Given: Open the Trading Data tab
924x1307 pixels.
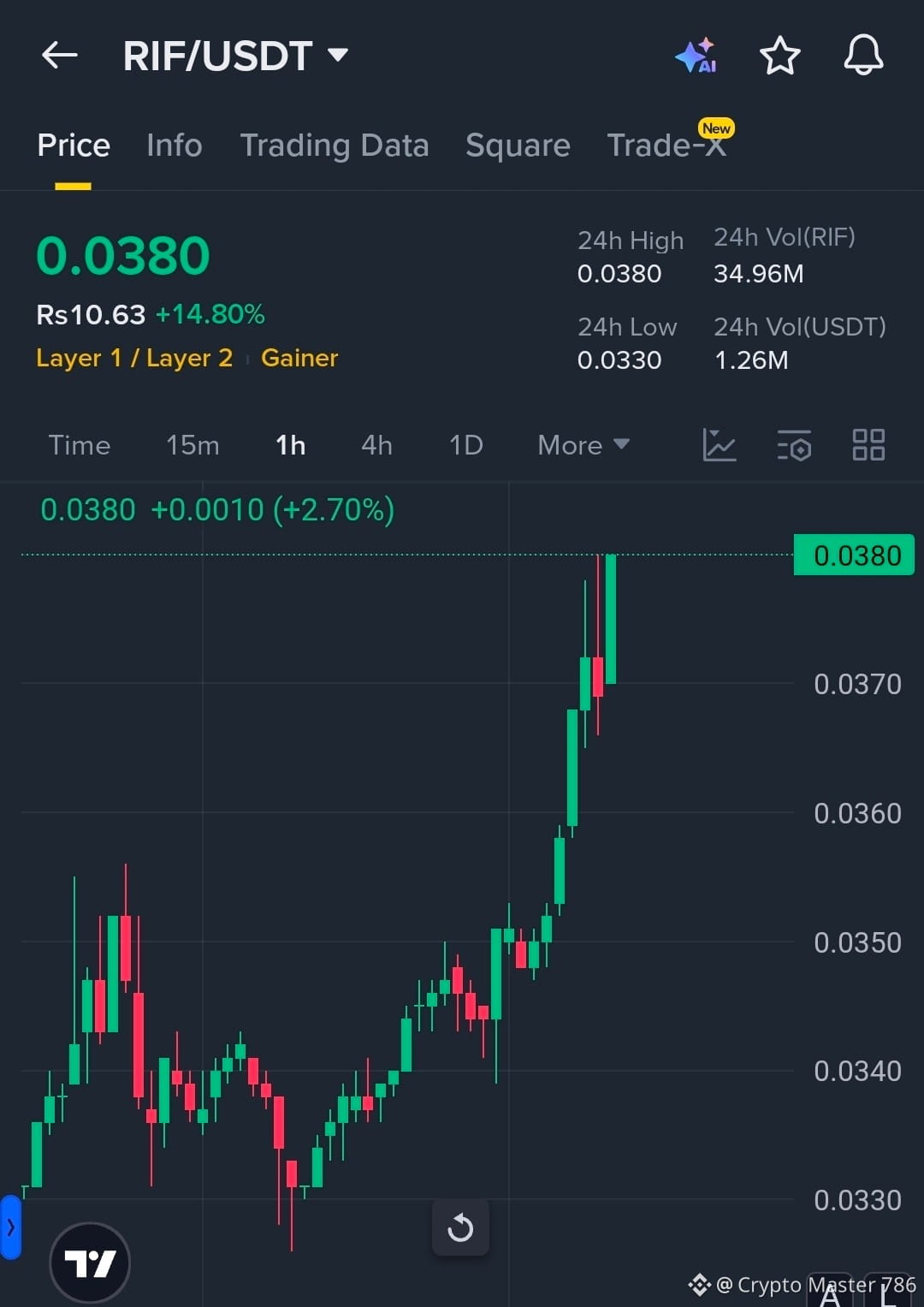Looking at the screenshot, I should (335, 146).
